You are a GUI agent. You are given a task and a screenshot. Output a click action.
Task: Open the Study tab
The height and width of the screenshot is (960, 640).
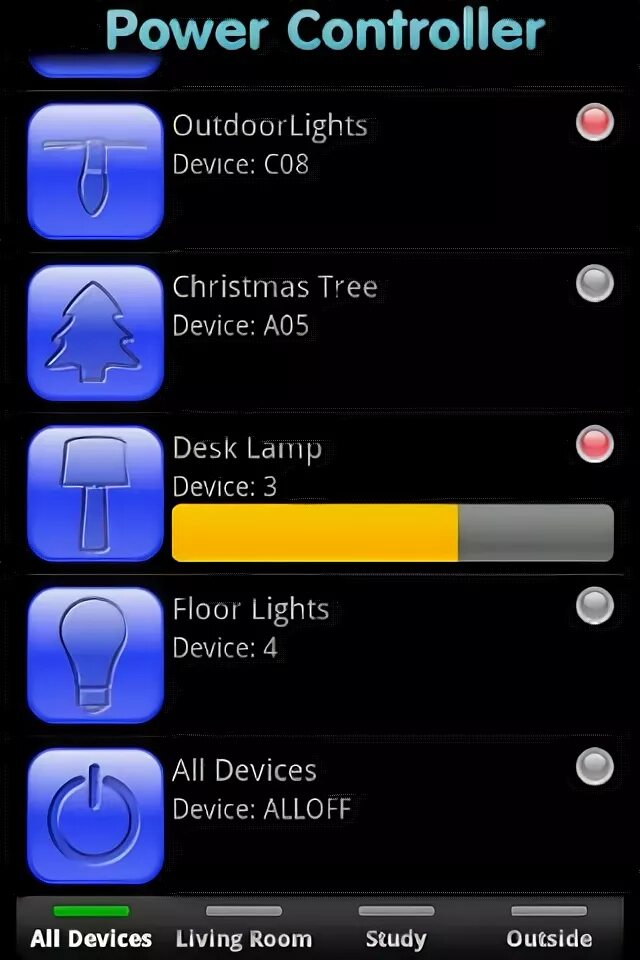click(x=396, y=928)
